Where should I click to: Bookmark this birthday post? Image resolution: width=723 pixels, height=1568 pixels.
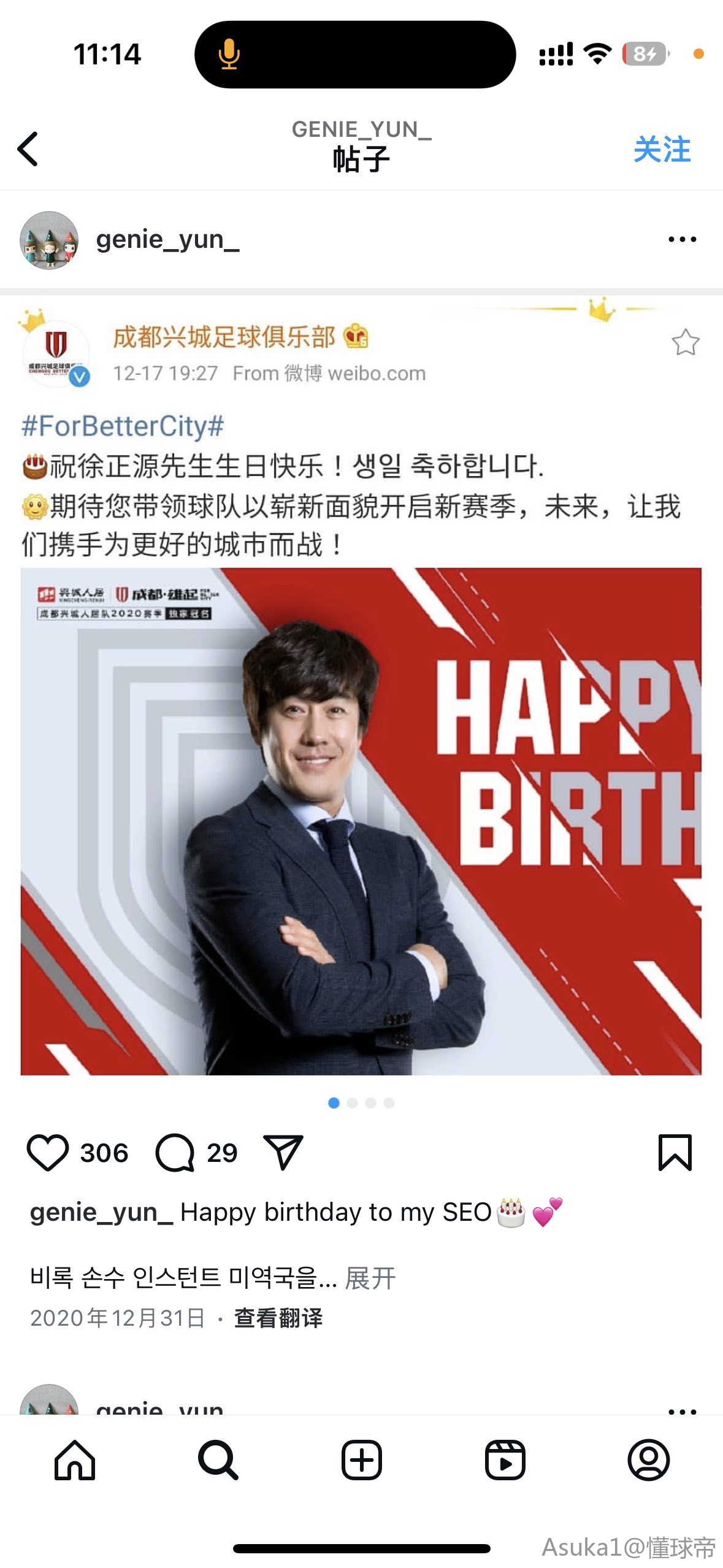[x=675, y=1153]
